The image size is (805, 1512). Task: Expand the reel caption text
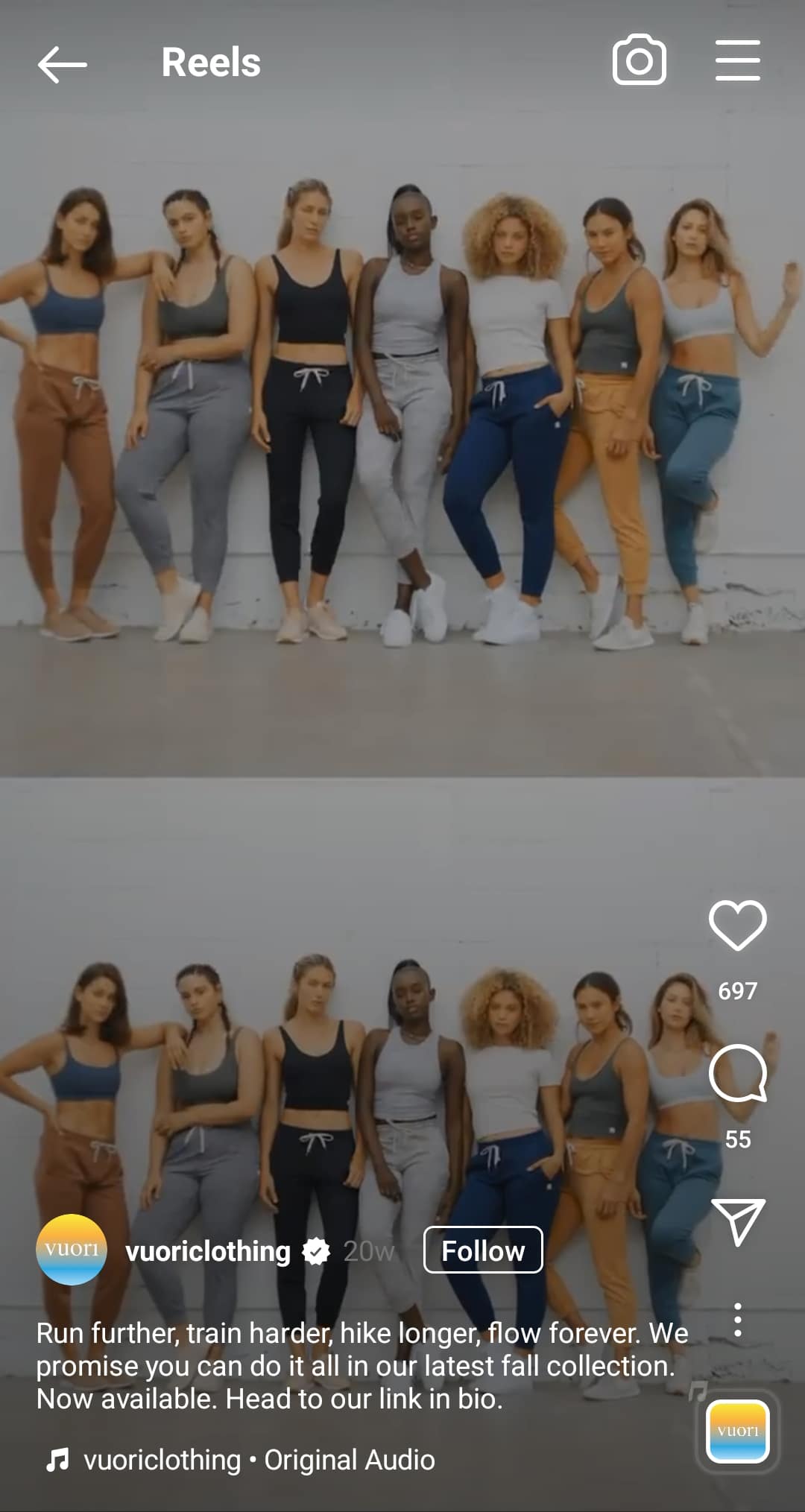(362, 1365)
